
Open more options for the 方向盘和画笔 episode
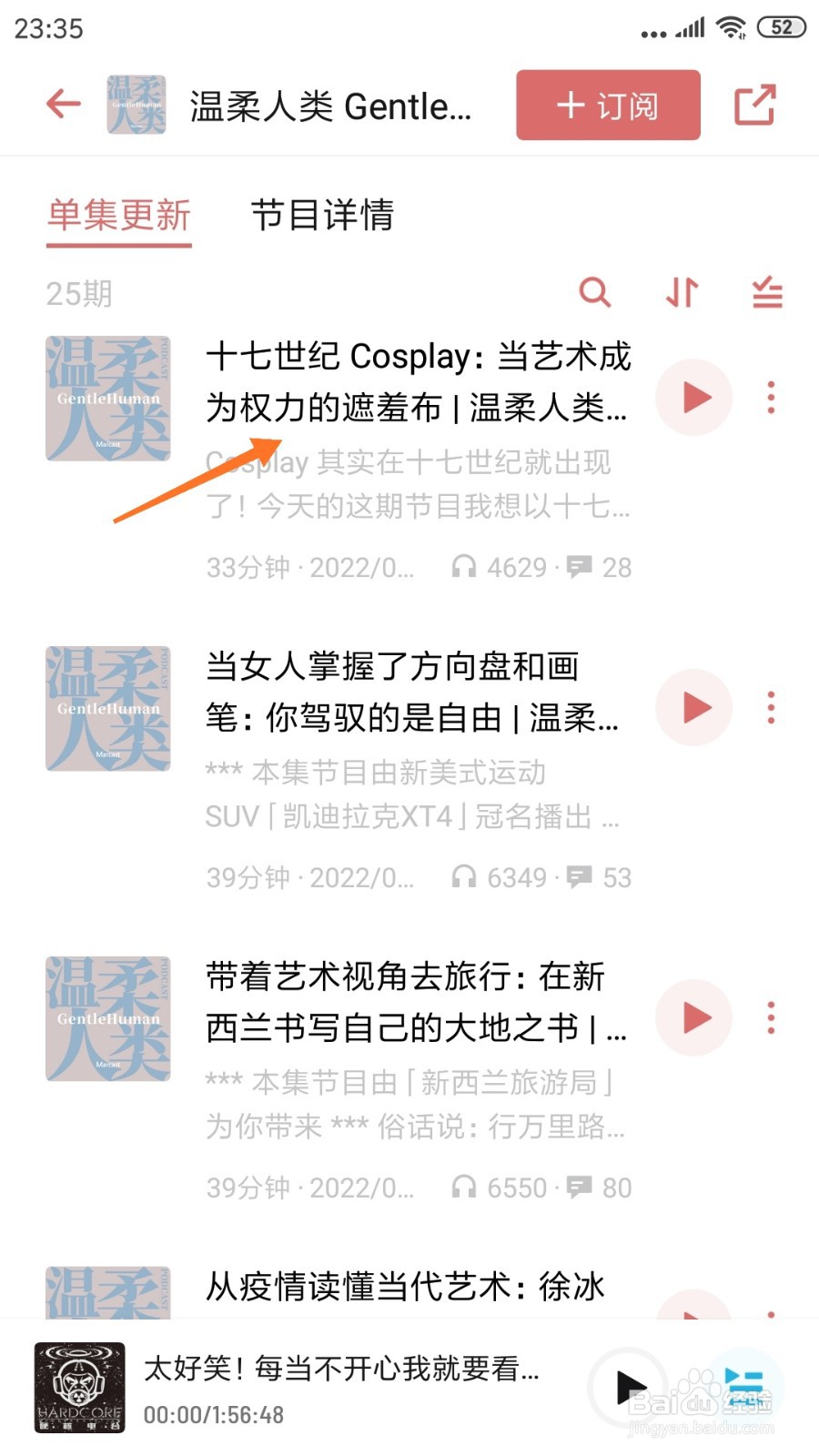(771, 708)
